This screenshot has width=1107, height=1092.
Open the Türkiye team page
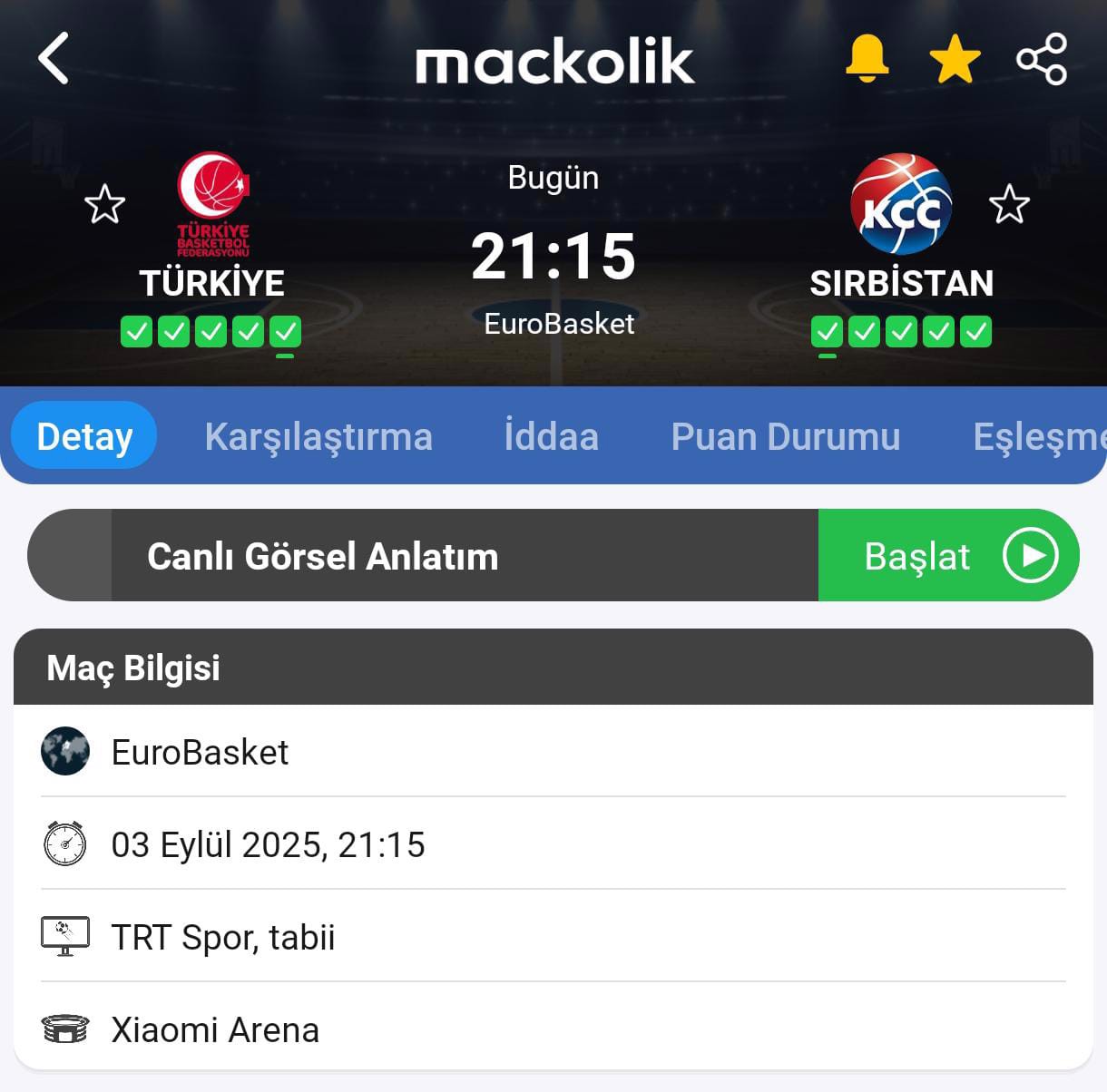pyautogui.click(x=212, y=227)
